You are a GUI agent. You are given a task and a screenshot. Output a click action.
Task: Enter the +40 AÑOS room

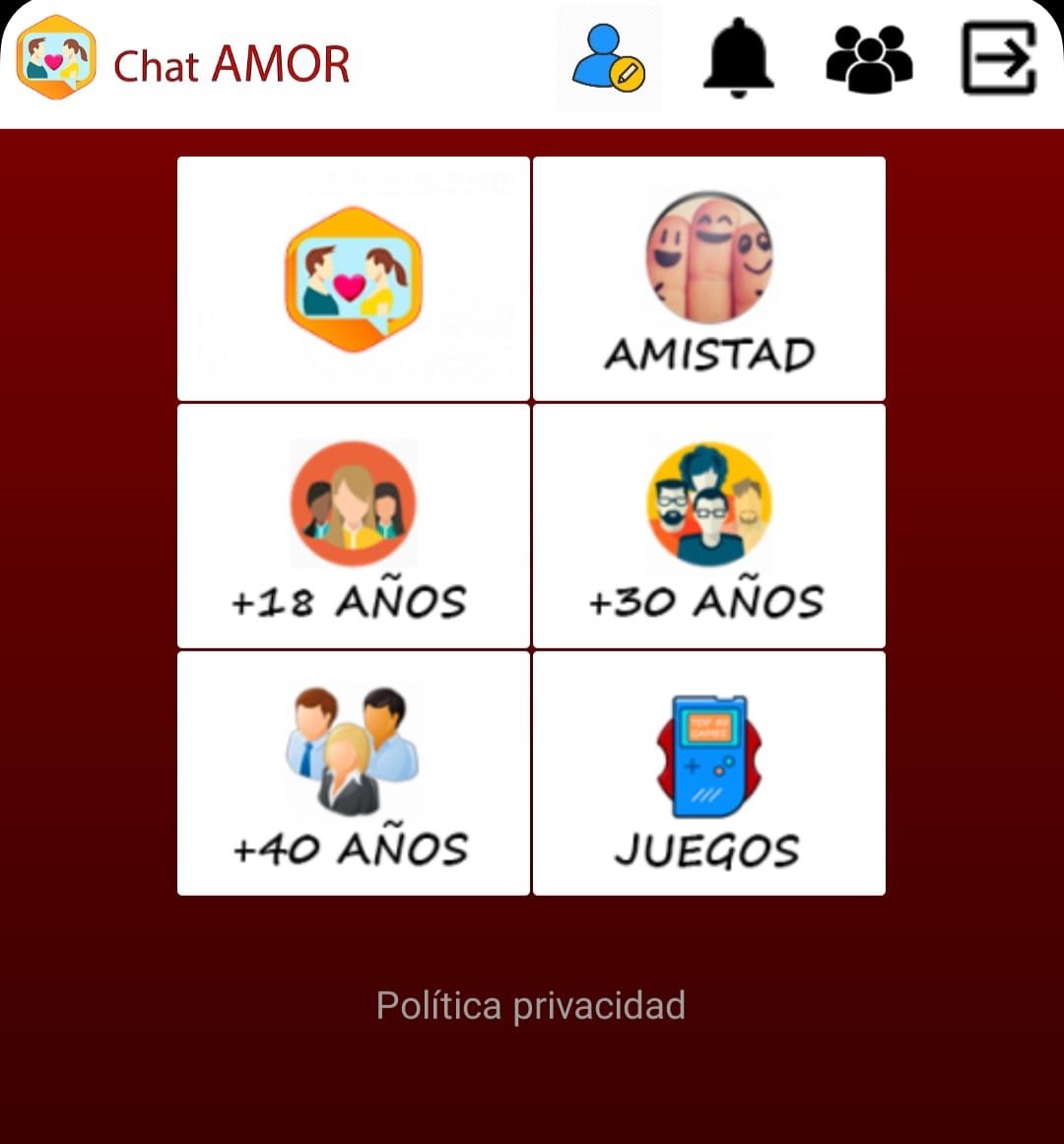354,774
